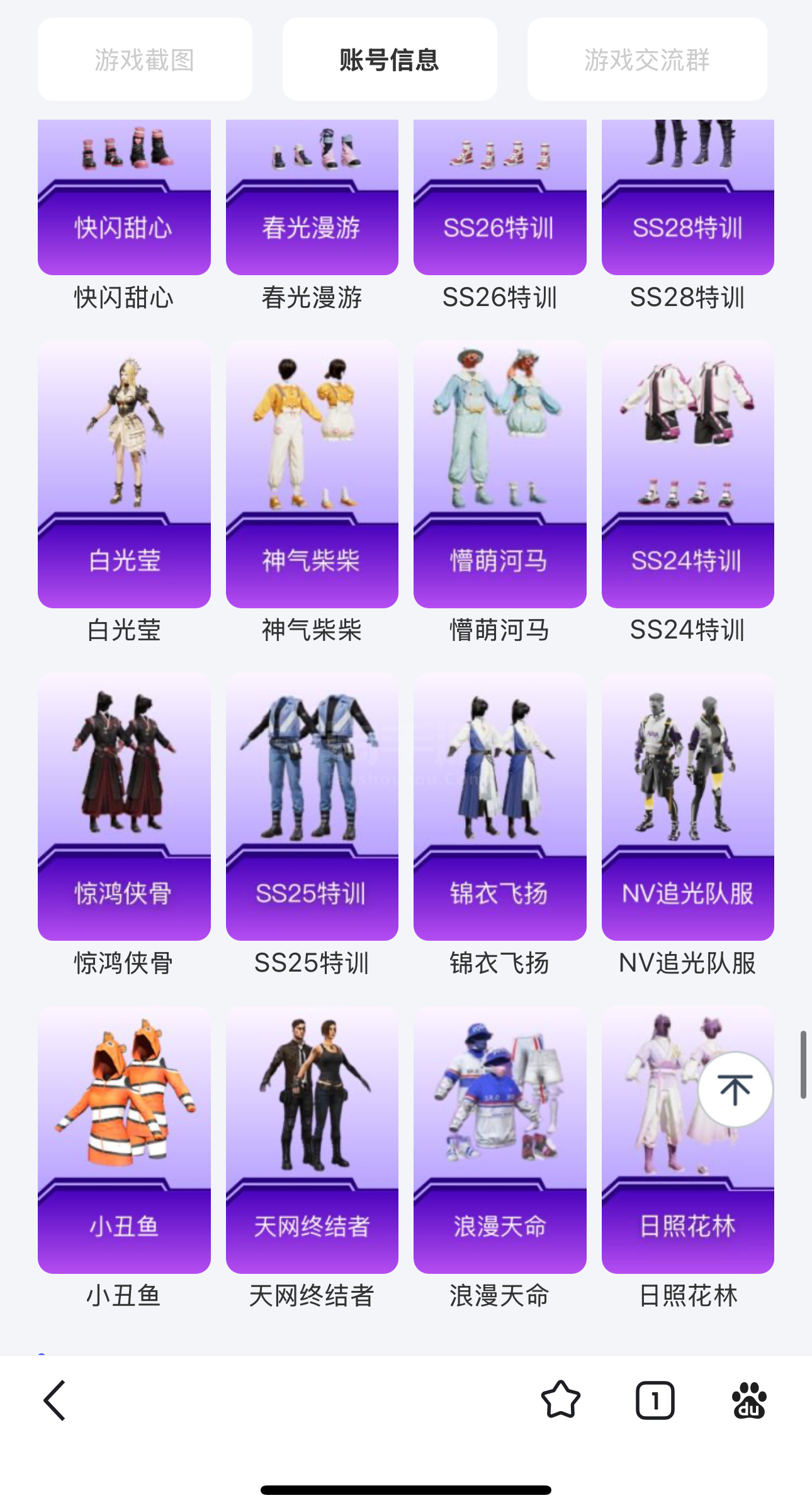Open the browser tabs switcher
Image resolution: width=812 pixels, height=1510 pixels.
(x=655, y=1400)
